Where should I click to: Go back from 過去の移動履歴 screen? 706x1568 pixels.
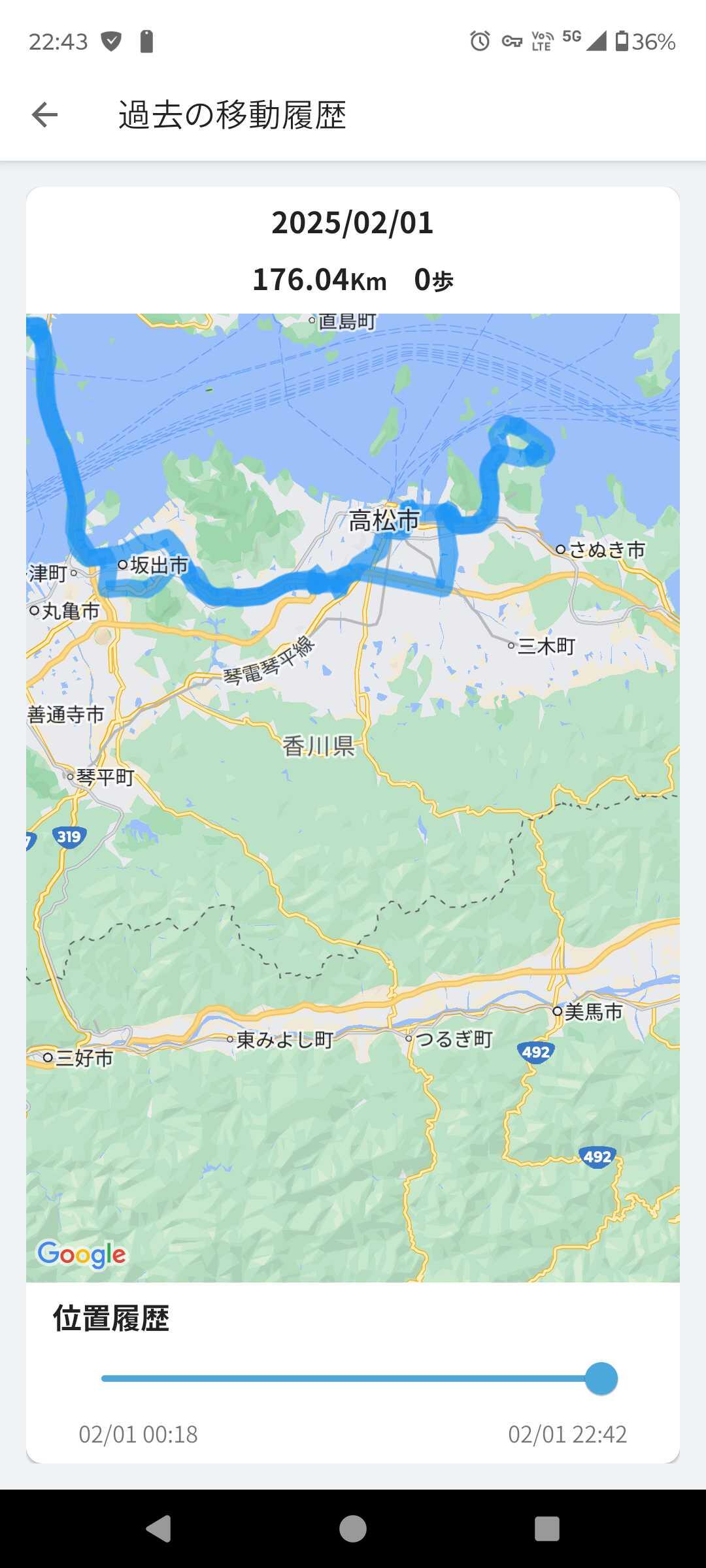coord(44,115)
